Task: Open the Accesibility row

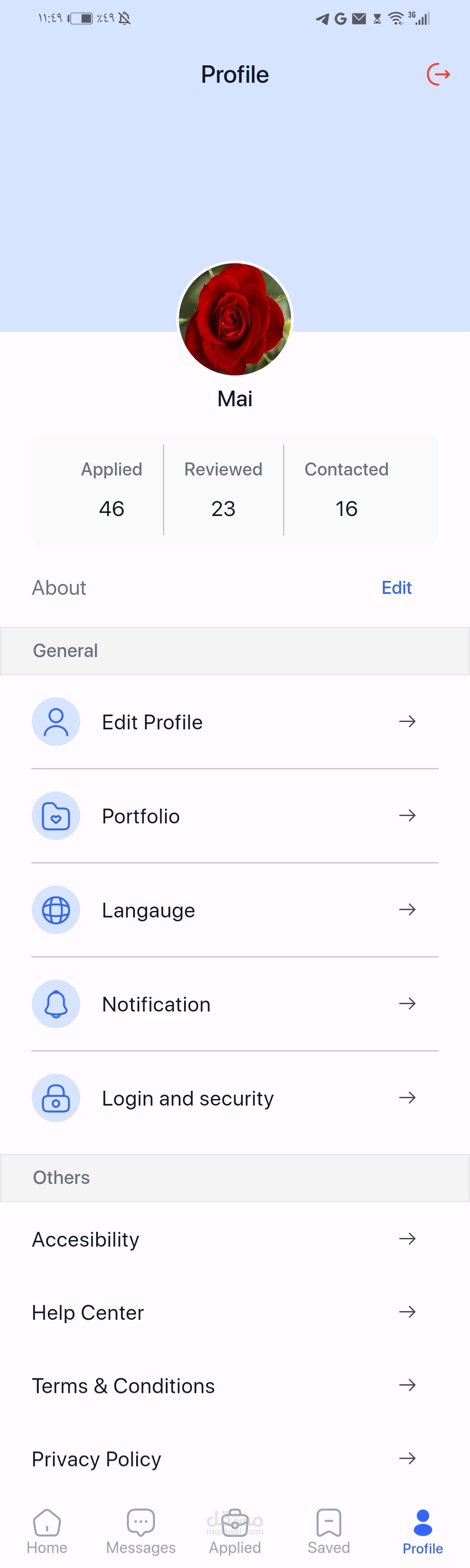Action: tap(235, 1239)
